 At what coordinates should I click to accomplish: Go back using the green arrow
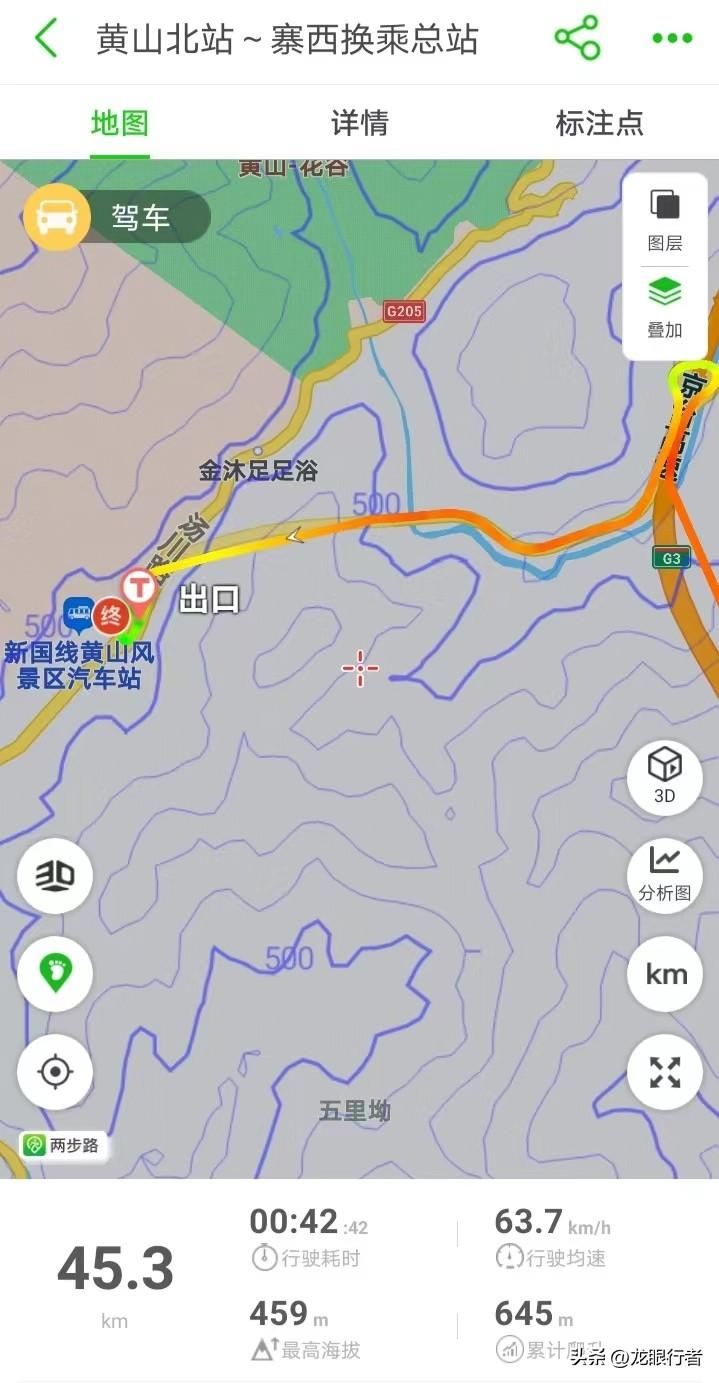pyautogui.click(x=46, y=39)
